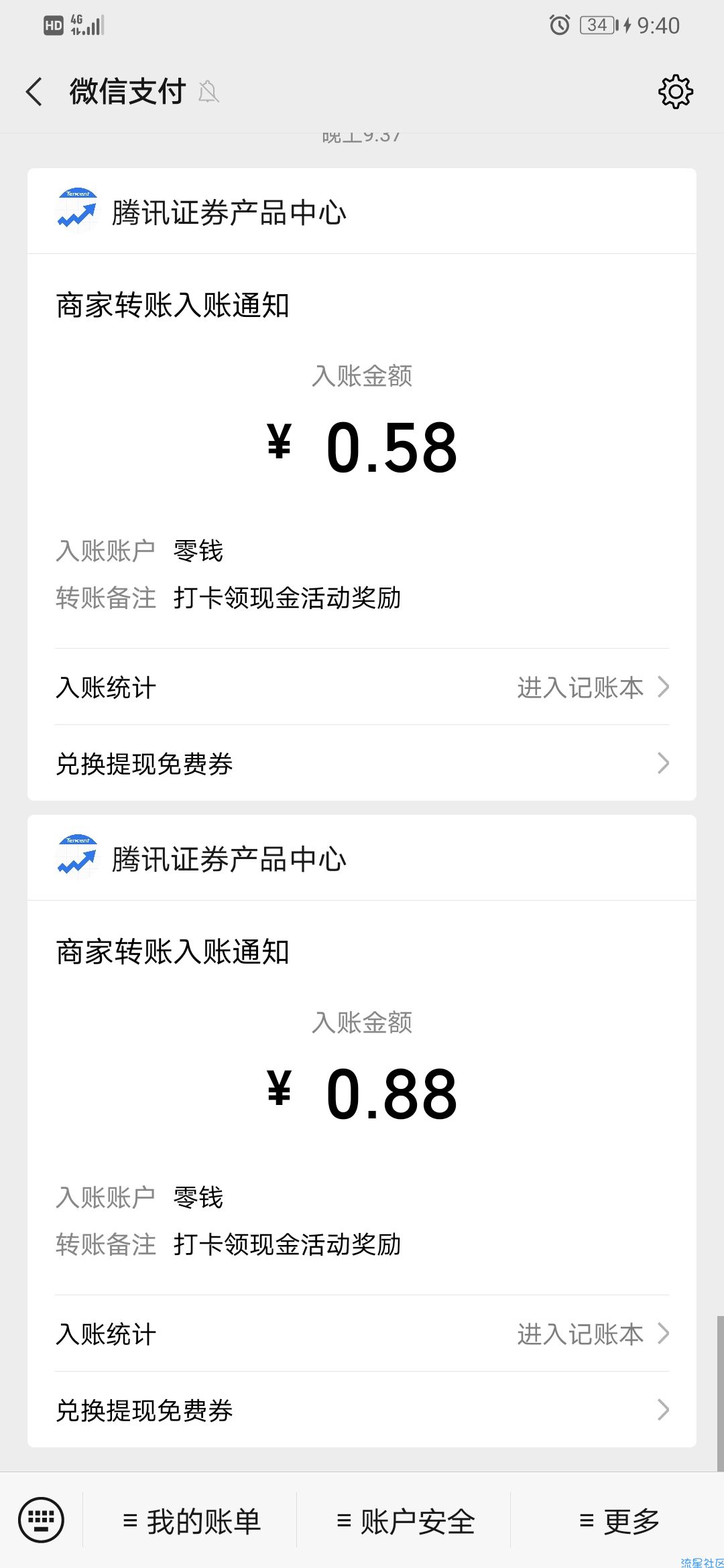The width and height of the screenshot is (724, 1568).
Task: Open the ¥0.88 transfer notification card
Action: (x=362, y=1130)
